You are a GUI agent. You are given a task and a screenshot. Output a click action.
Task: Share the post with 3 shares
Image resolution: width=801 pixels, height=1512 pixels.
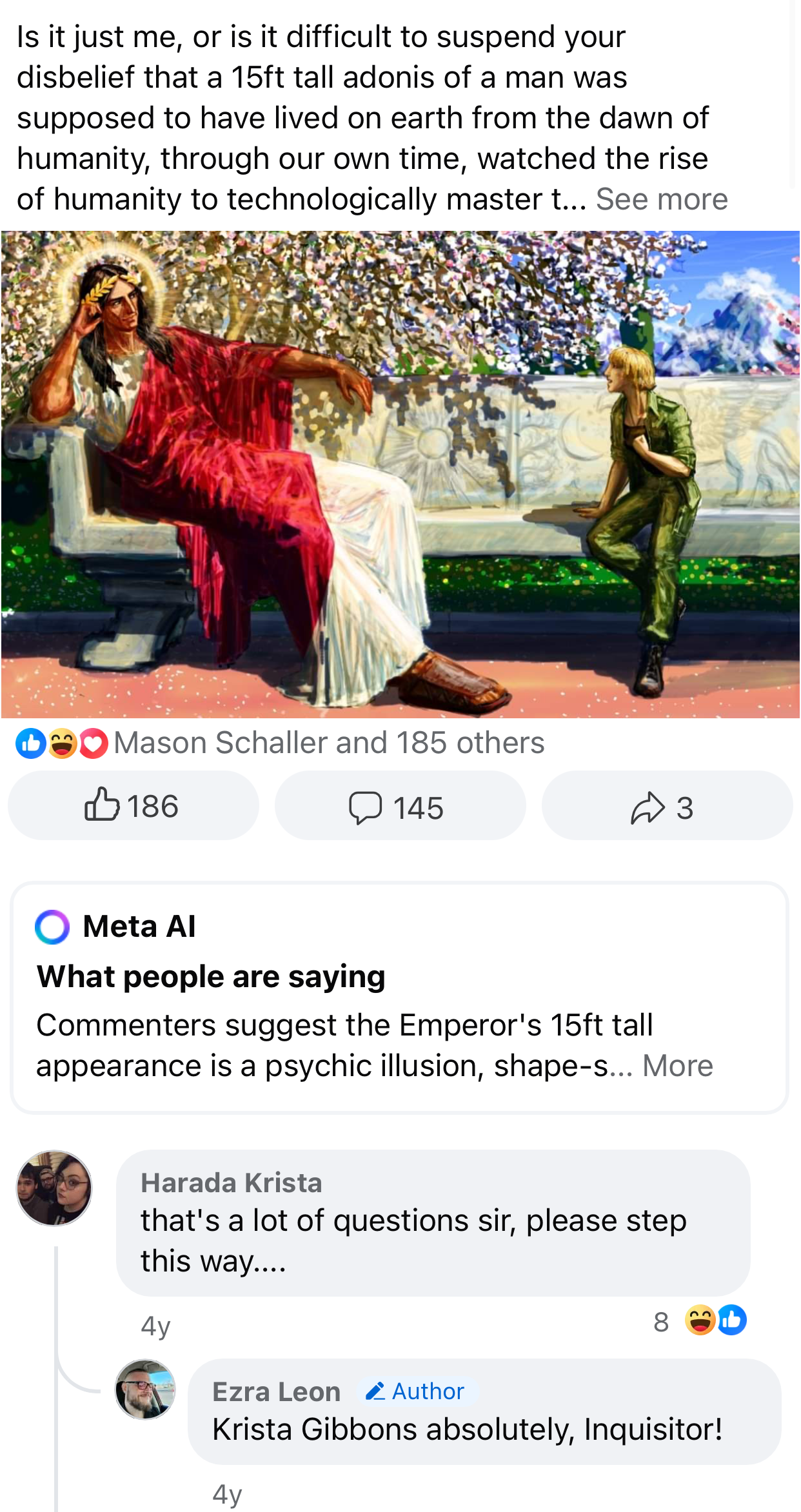[x=667, y=806]
